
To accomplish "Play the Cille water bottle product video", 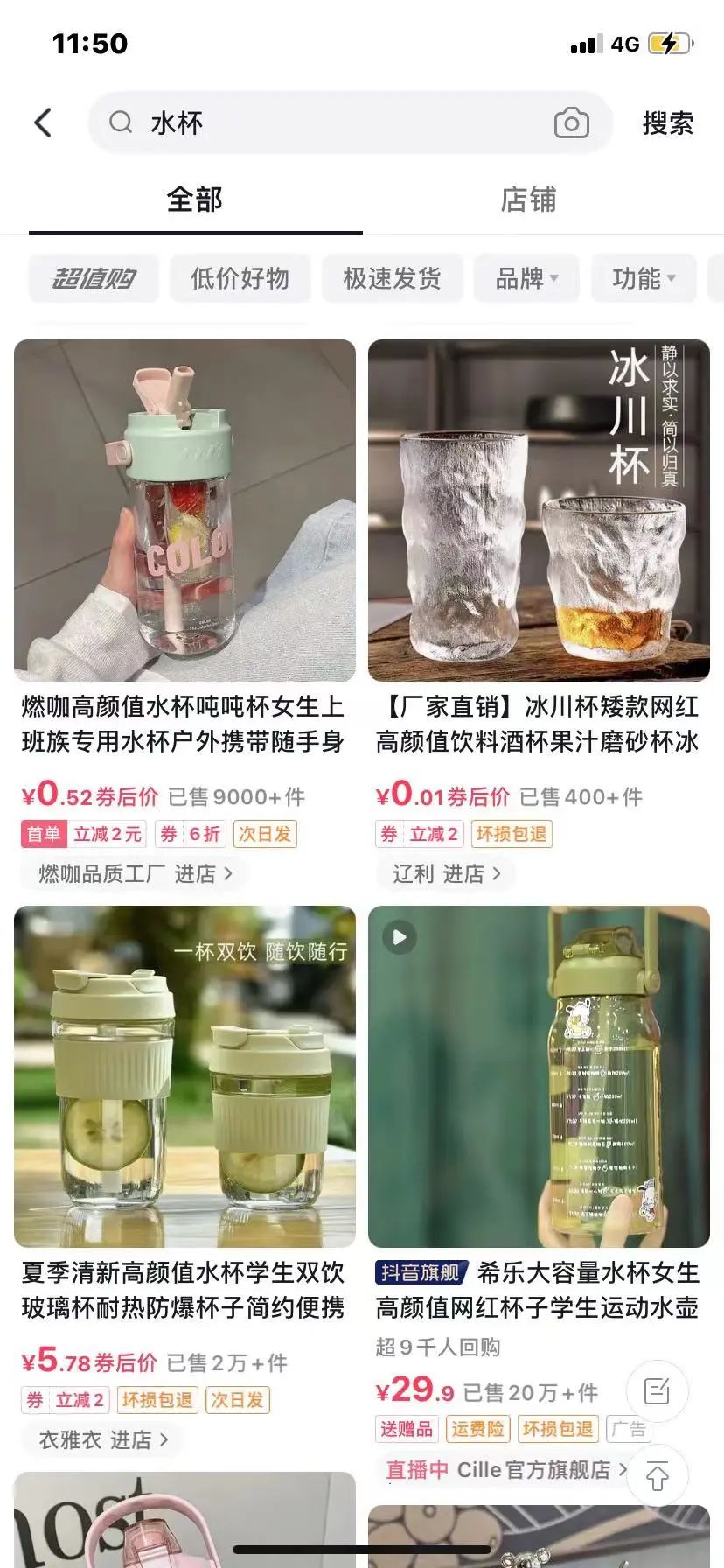I will point(399,936).
